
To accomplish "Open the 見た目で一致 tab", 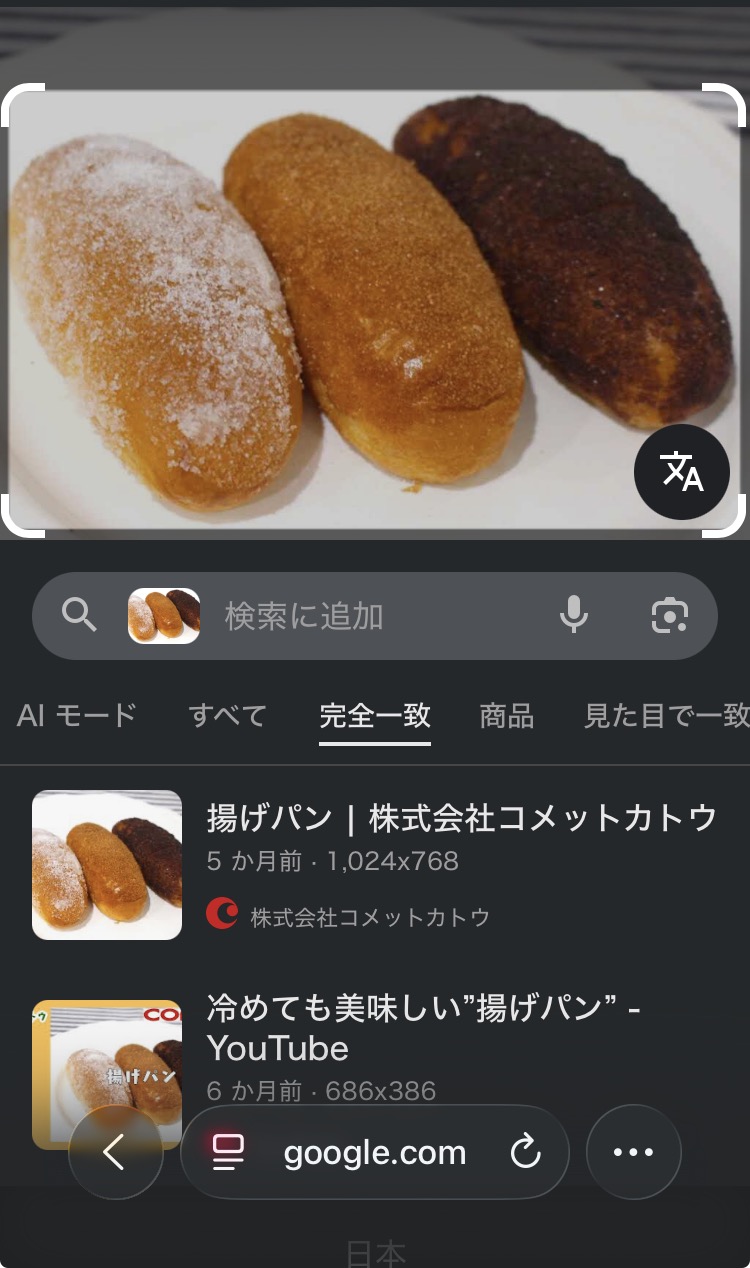I will [665, 715].
